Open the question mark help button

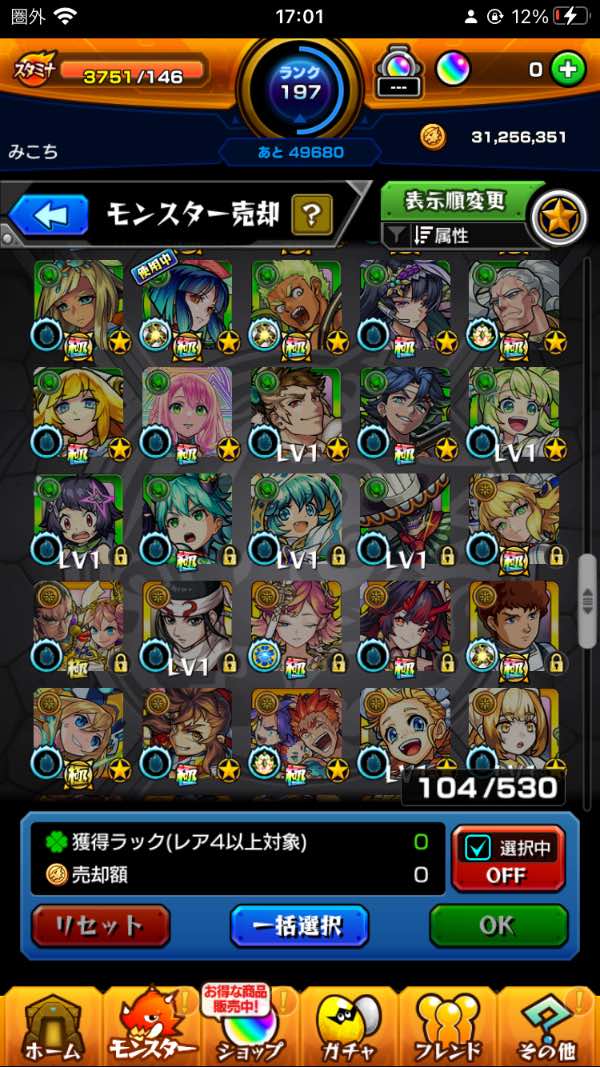(x=312, y=214)
